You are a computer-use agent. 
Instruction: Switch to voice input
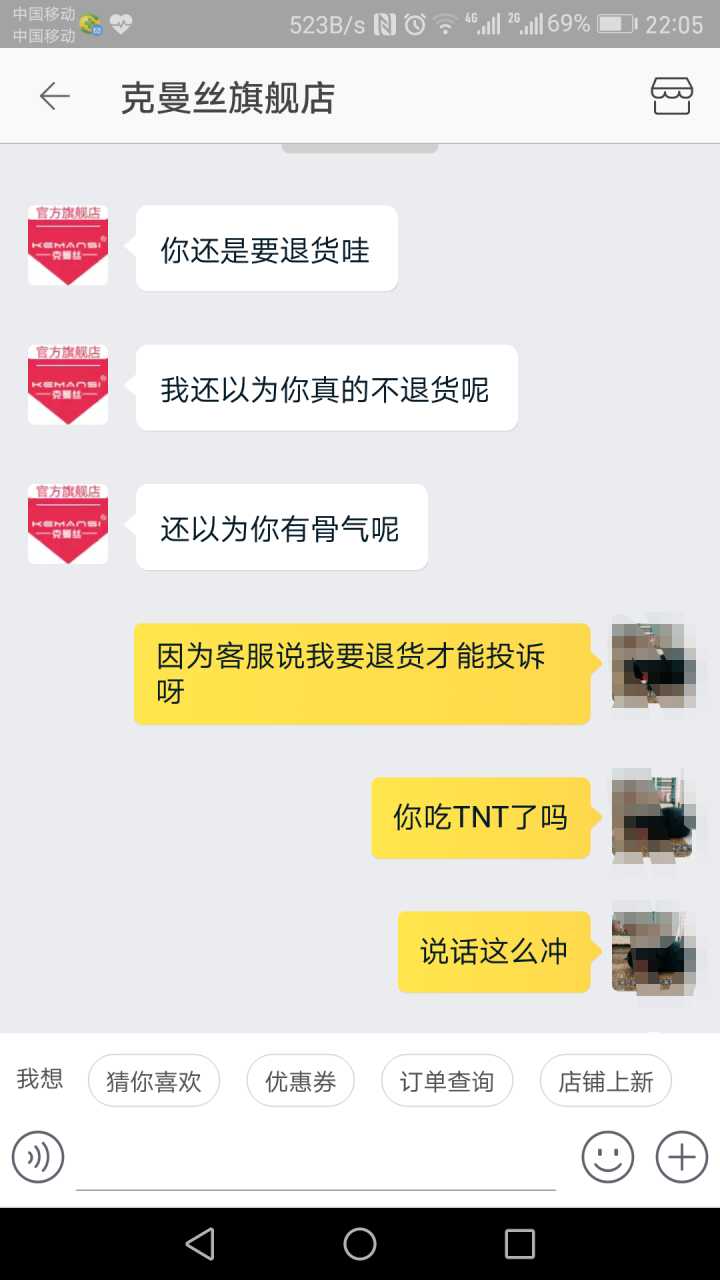click(38, 1158)
